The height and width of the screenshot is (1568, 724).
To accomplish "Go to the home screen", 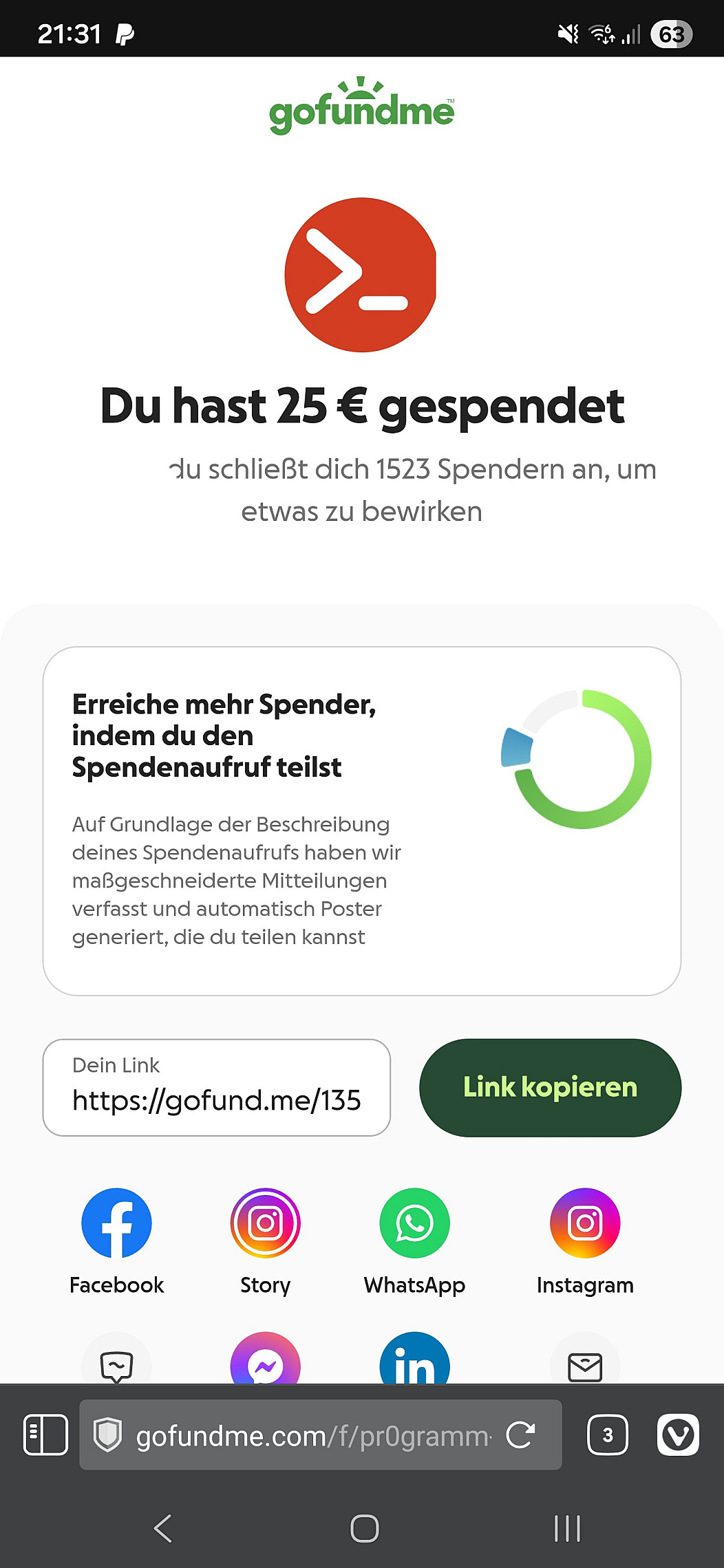I will click(364, 1529).
